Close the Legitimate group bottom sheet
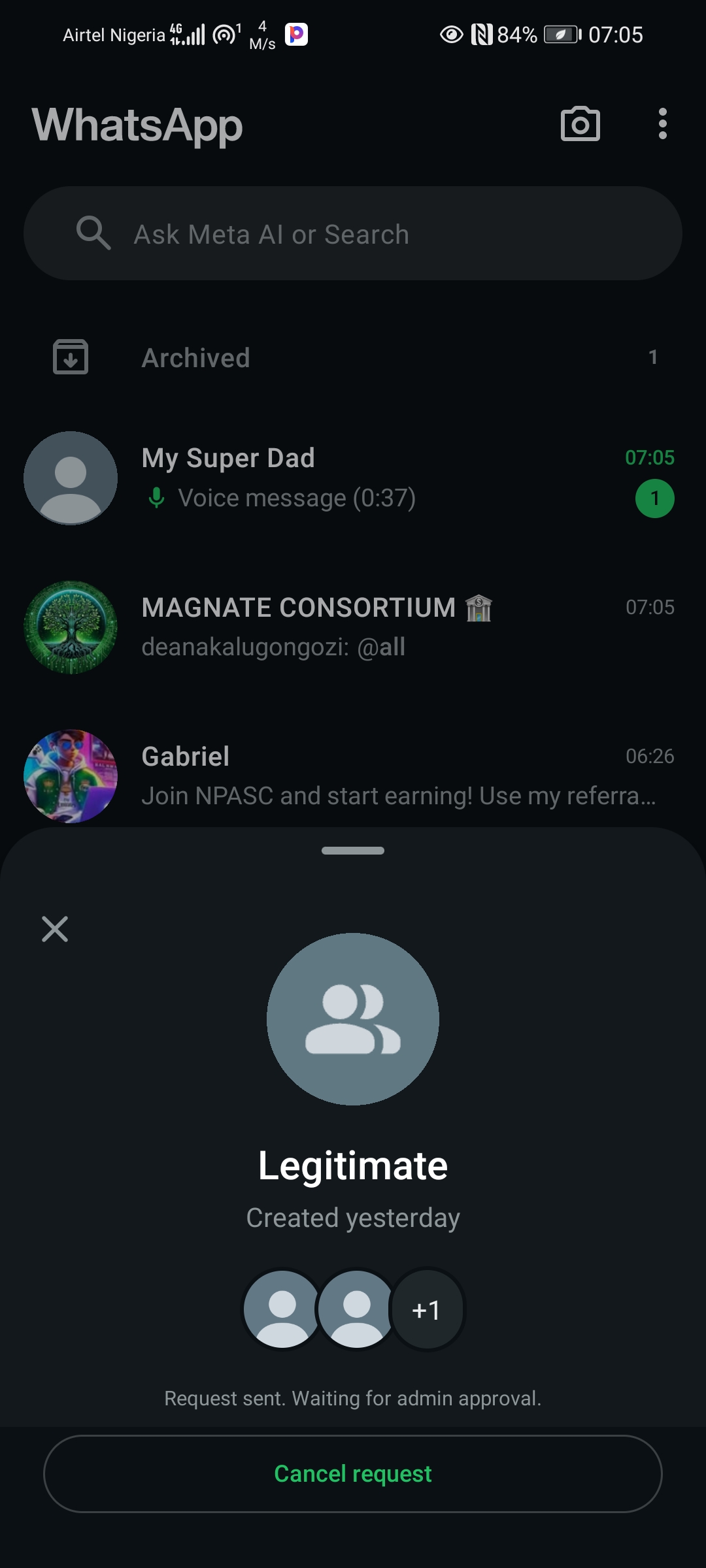This screenshot has height=1568, width=706. 55,928
